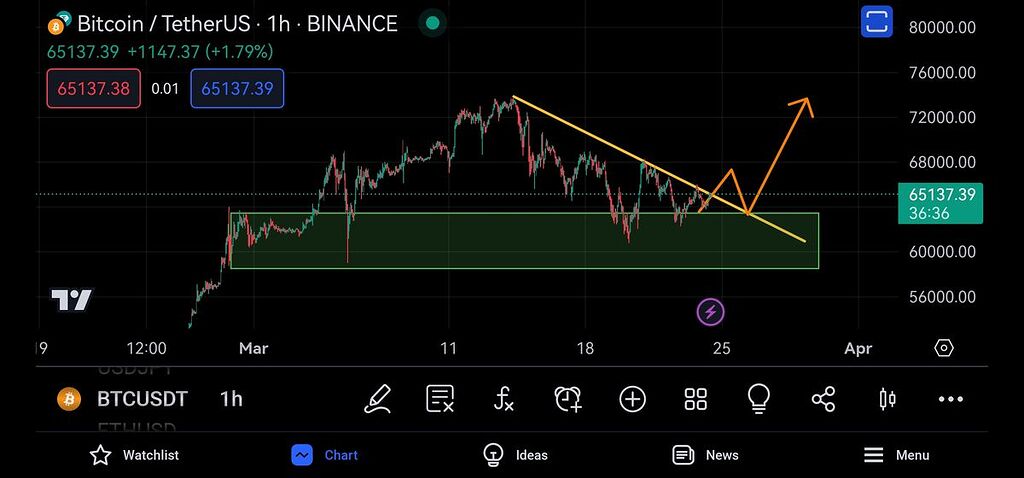Tap the plus add icon

click(632, 399)
